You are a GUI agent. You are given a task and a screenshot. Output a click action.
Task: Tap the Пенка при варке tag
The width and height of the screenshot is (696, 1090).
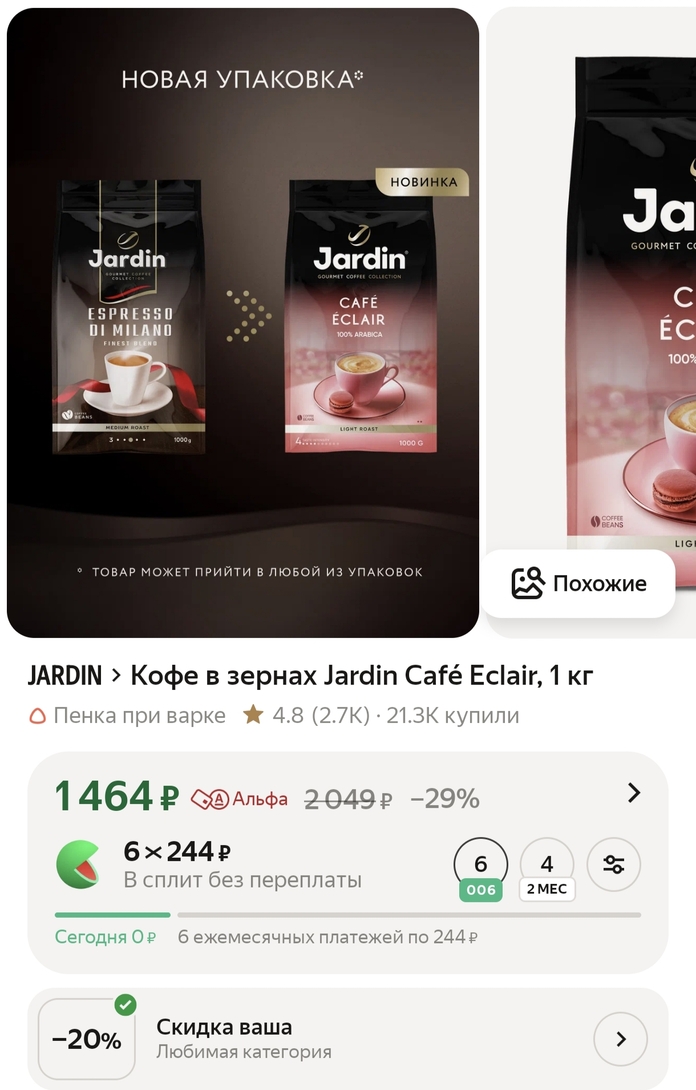127,715
